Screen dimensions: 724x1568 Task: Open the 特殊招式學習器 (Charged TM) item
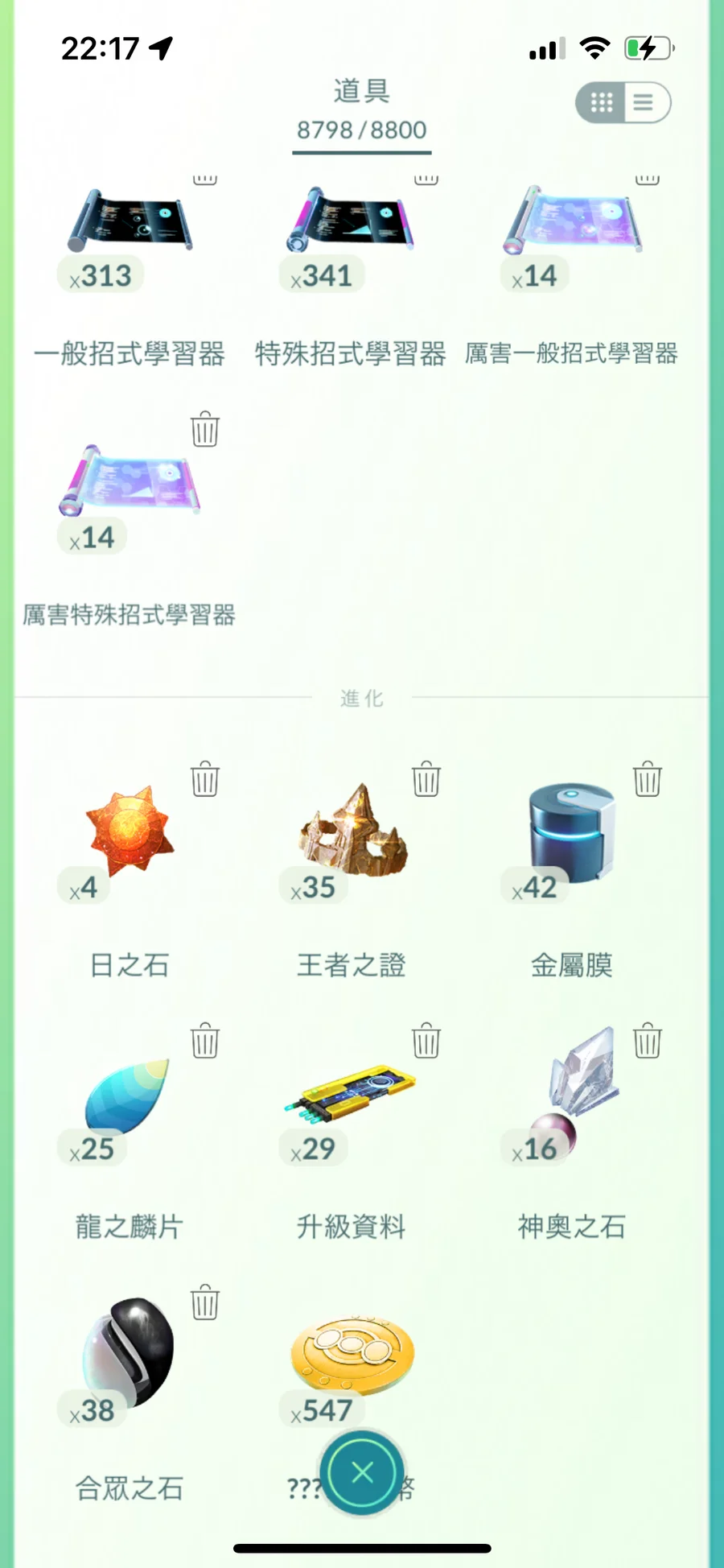[352, 221]
